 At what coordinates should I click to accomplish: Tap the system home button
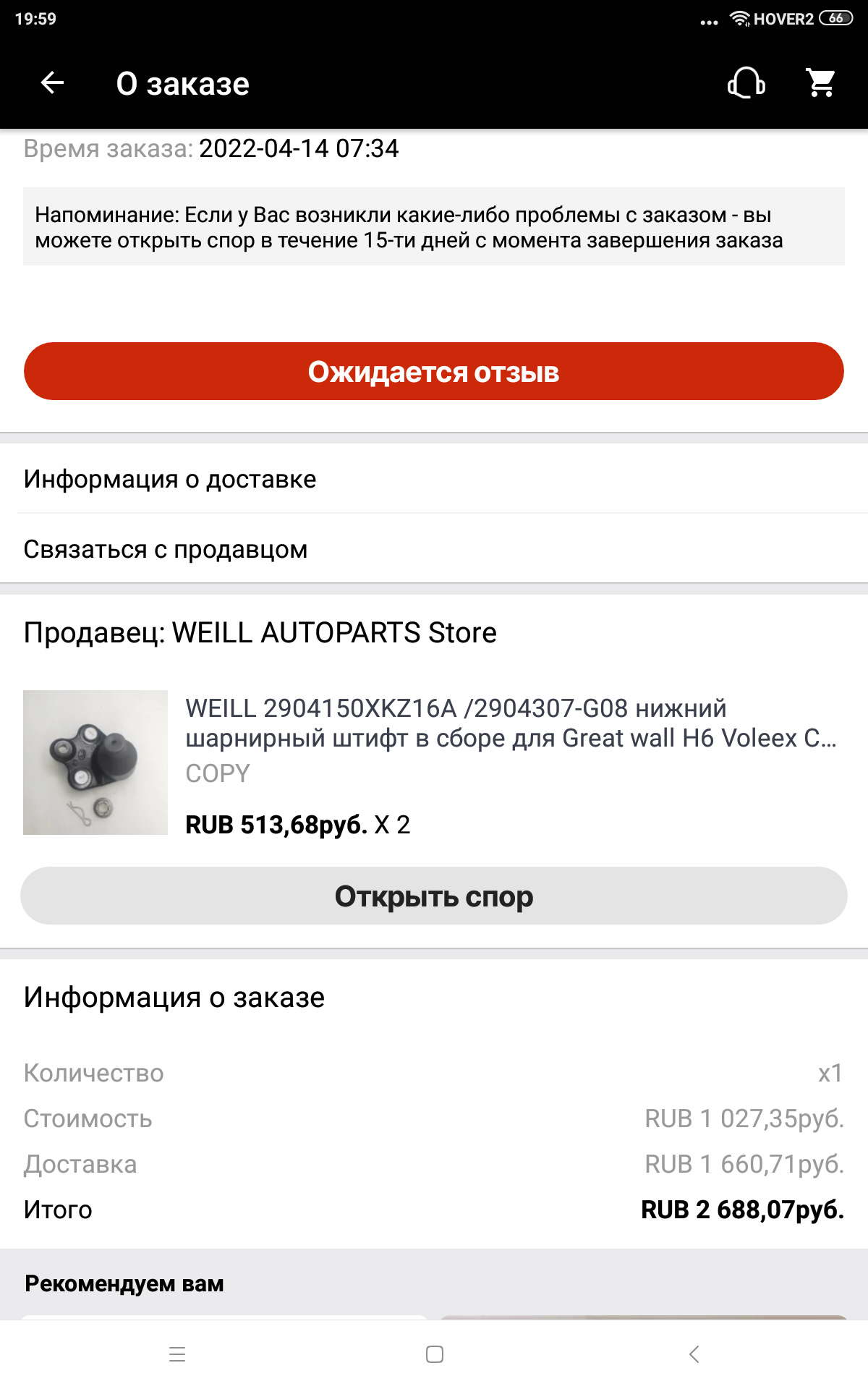pos(435,1354)
